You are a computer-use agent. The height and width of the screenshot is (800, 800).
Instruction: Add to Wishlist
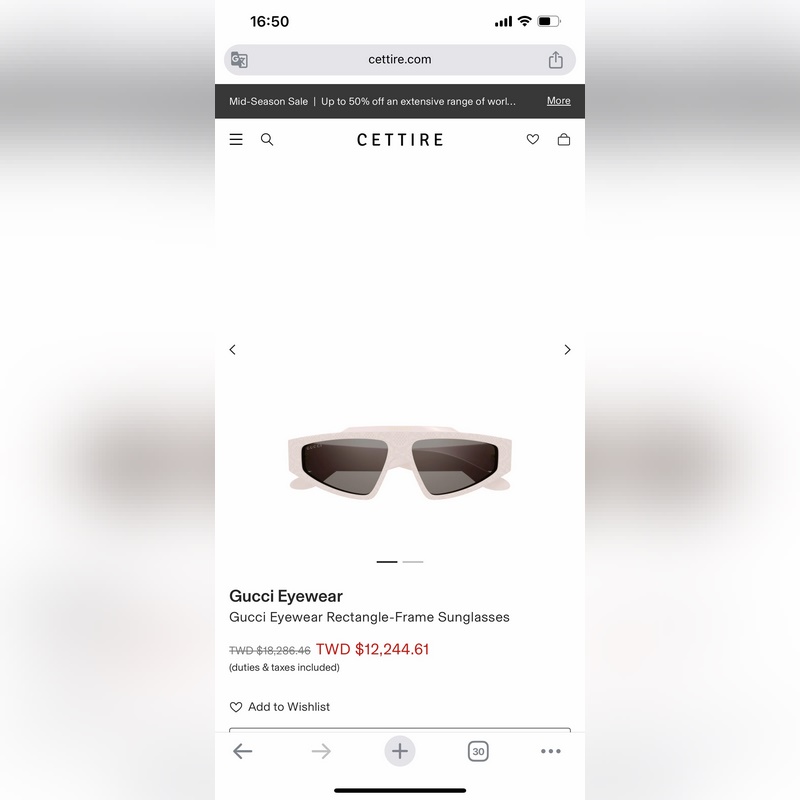click(280, 707)
